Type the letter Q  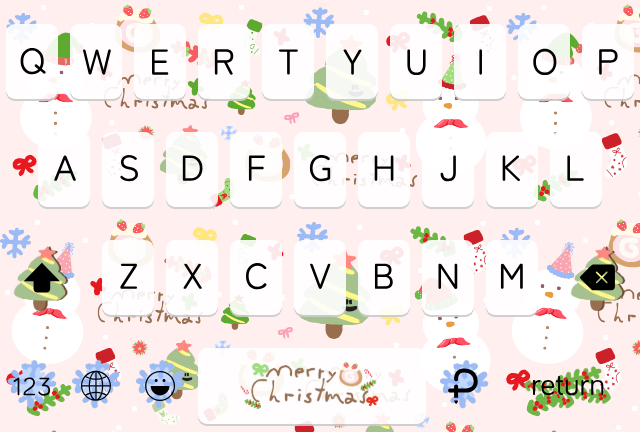point(32,62)
